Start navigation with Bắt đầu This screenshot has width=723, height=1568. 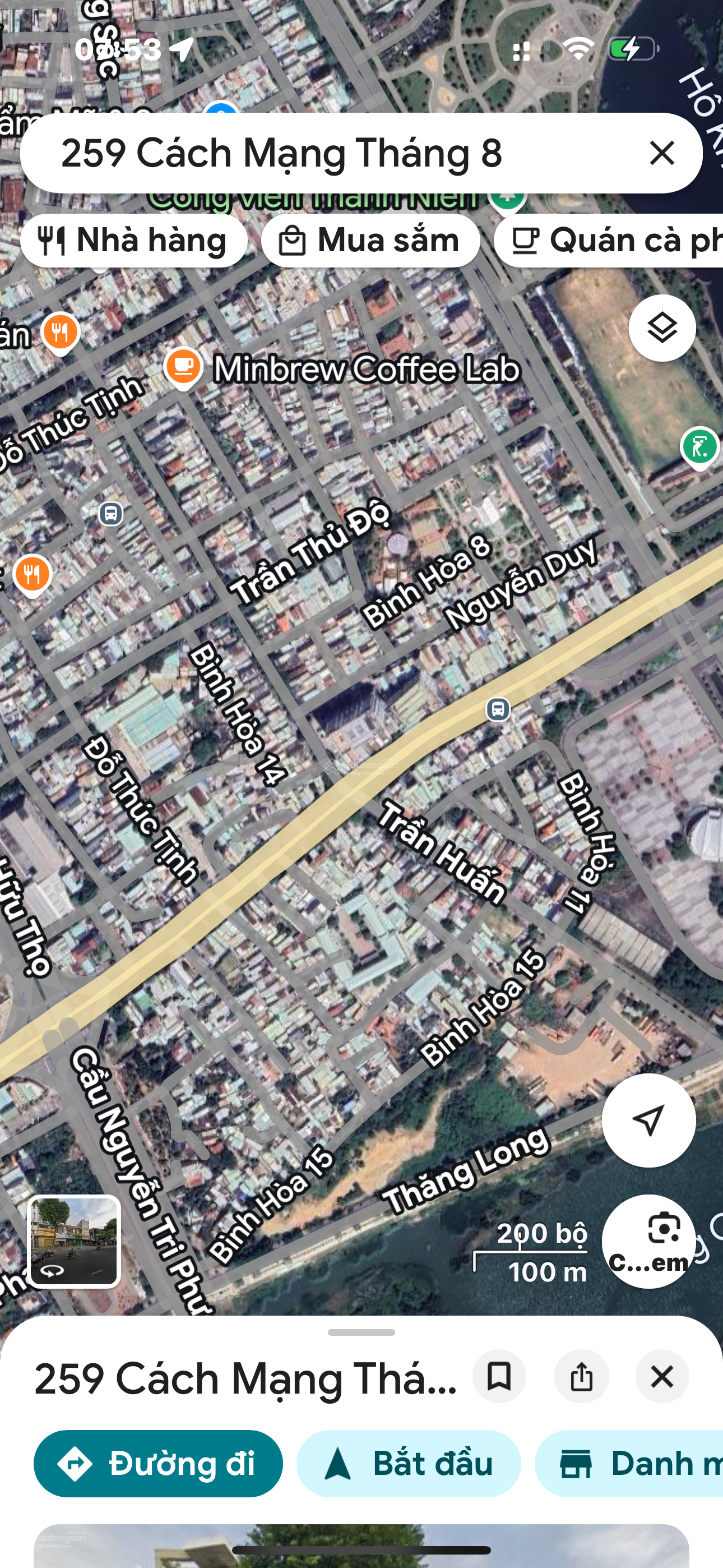point(409,1463)
